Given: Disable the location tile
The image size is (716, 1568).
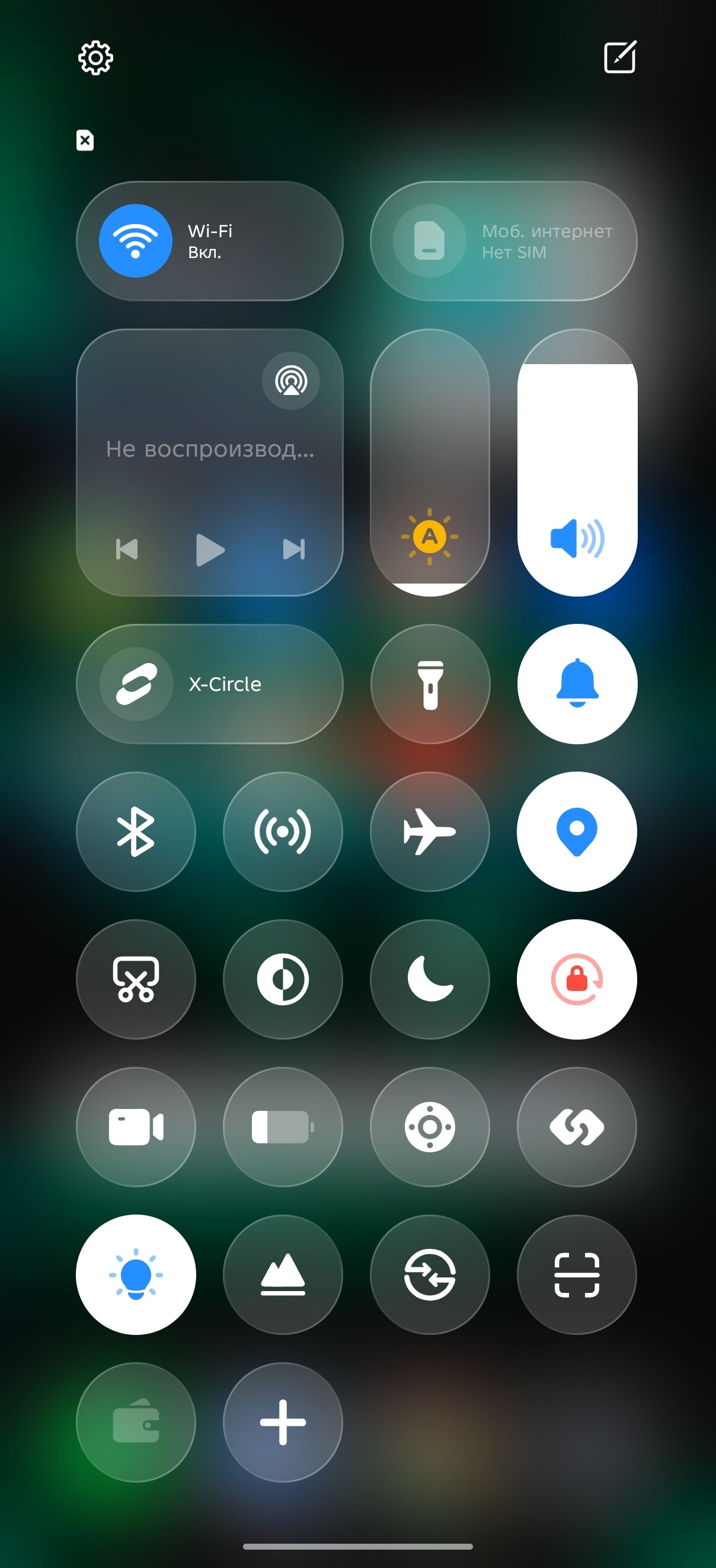Looking at the screenshot, I should click(577, 831).
